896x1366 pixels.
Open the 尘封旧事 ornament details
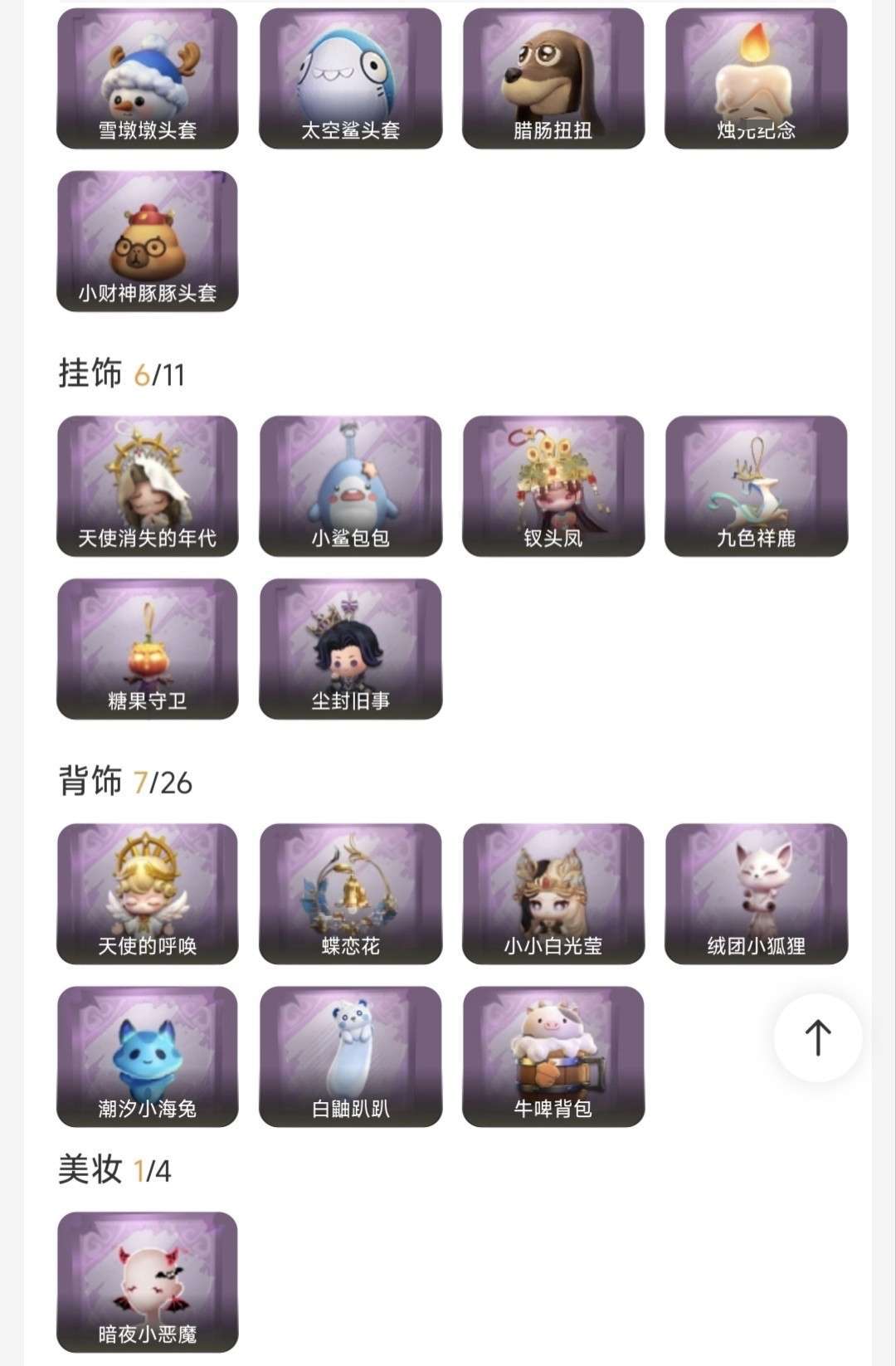(x=352, y=647)
